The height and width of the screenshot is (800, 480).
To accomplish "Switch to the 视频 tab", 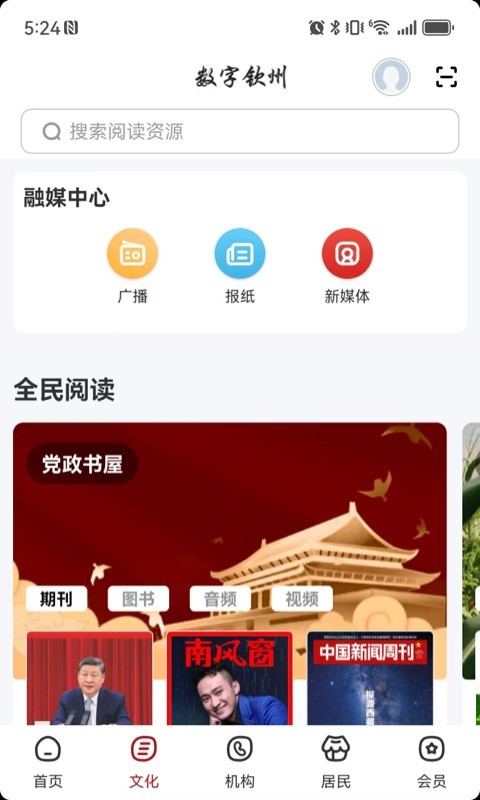I will tap(302, 599).
